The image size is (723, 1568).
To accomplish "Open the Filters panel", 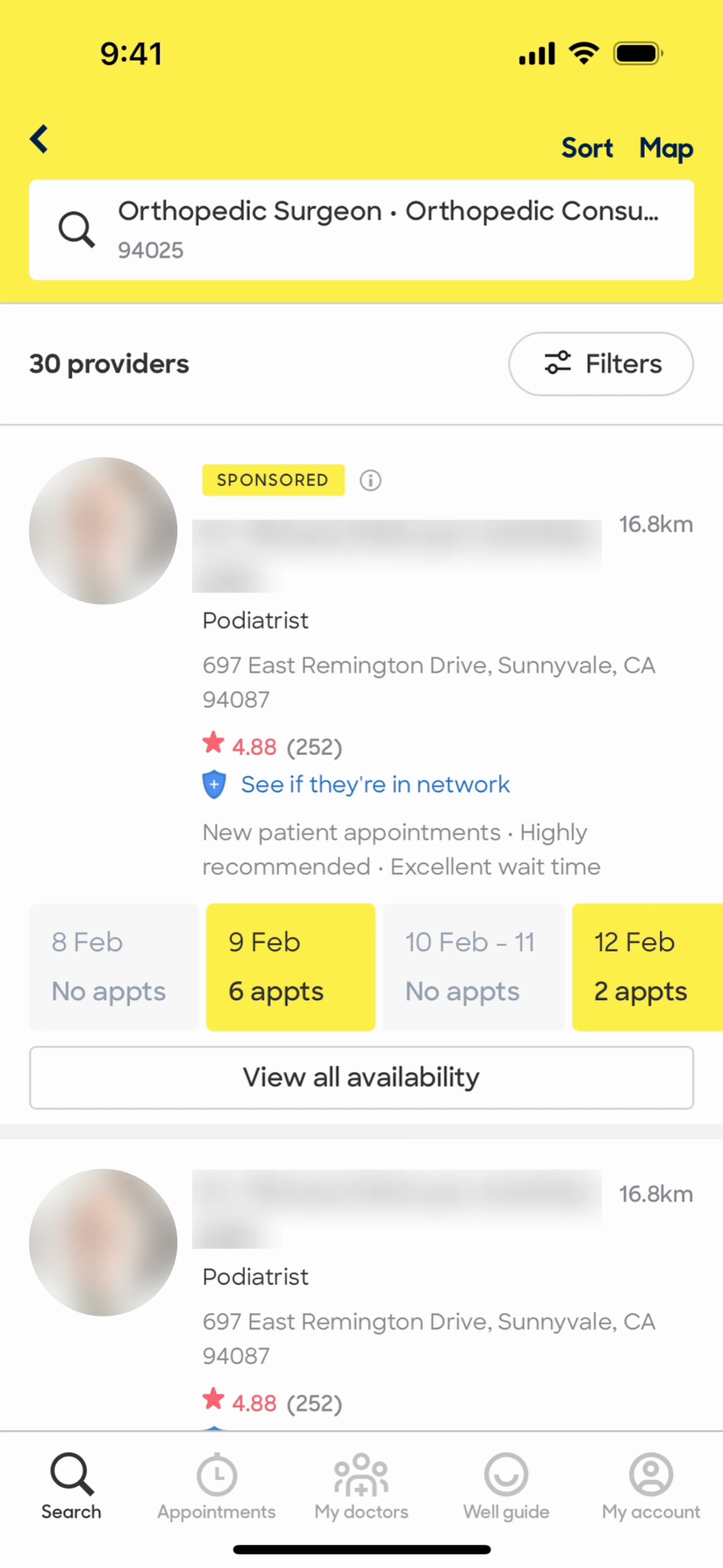I will [x=601, y=364].
